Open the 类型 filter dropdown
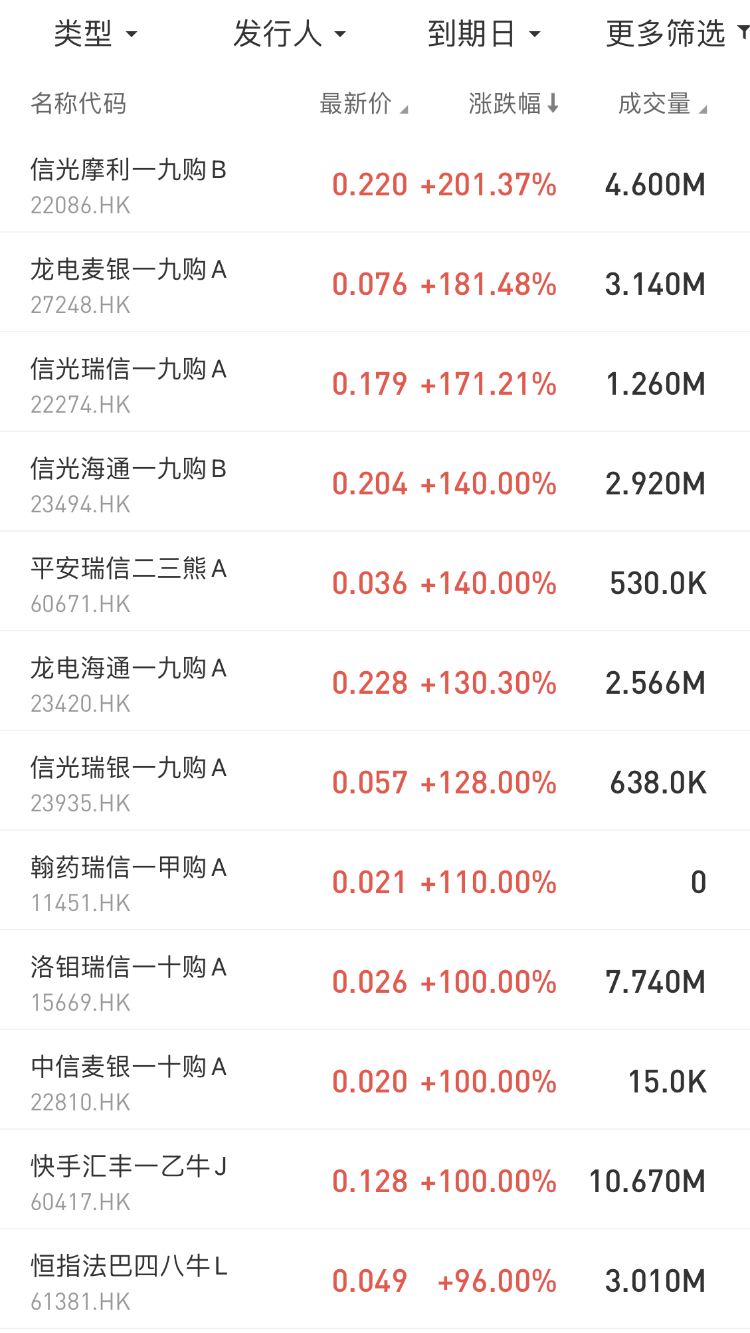The image size is (750, 1333). pos(95,35)
